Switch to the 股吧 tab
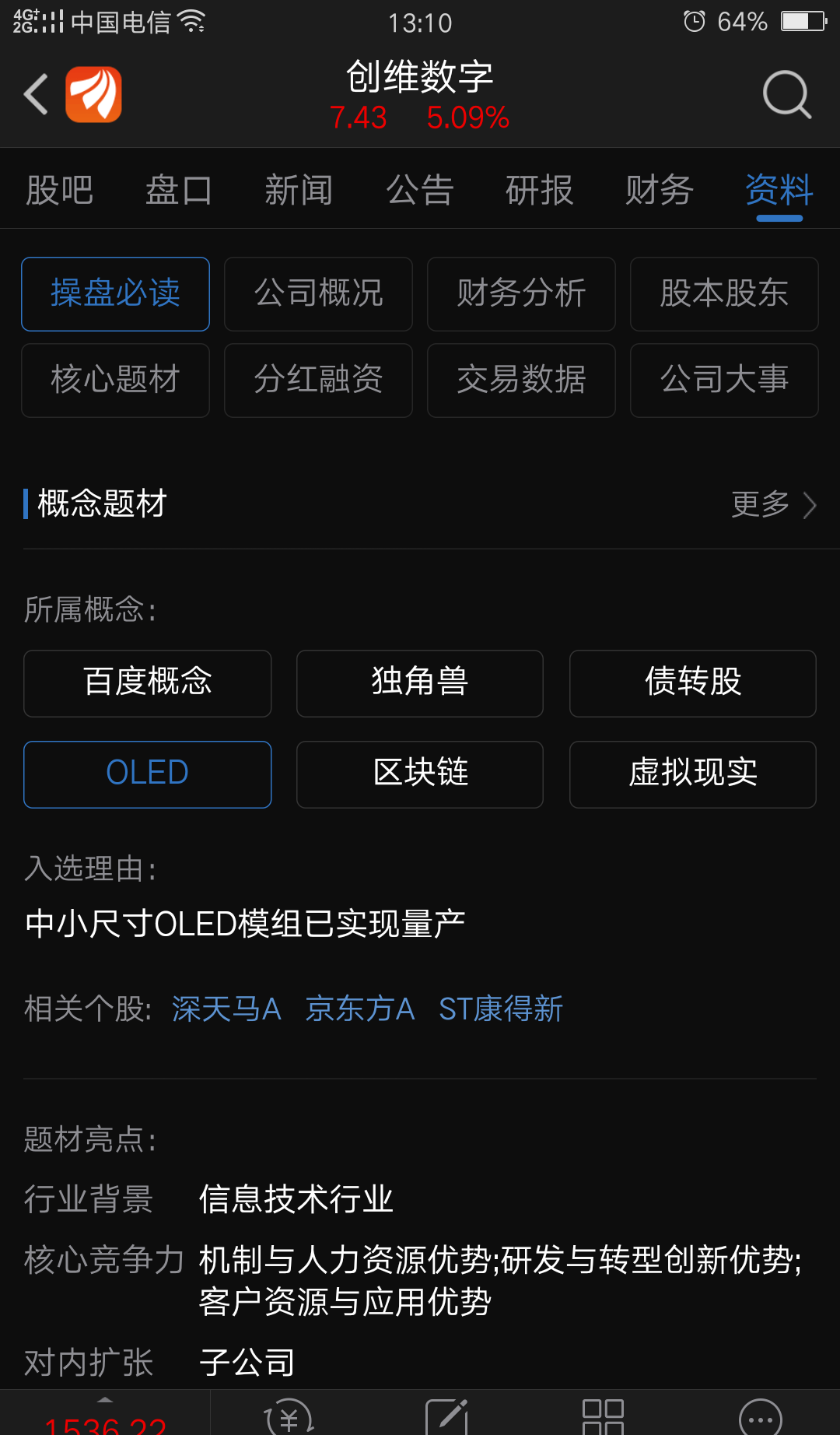The image size is (840, 1435). [60, 189]
